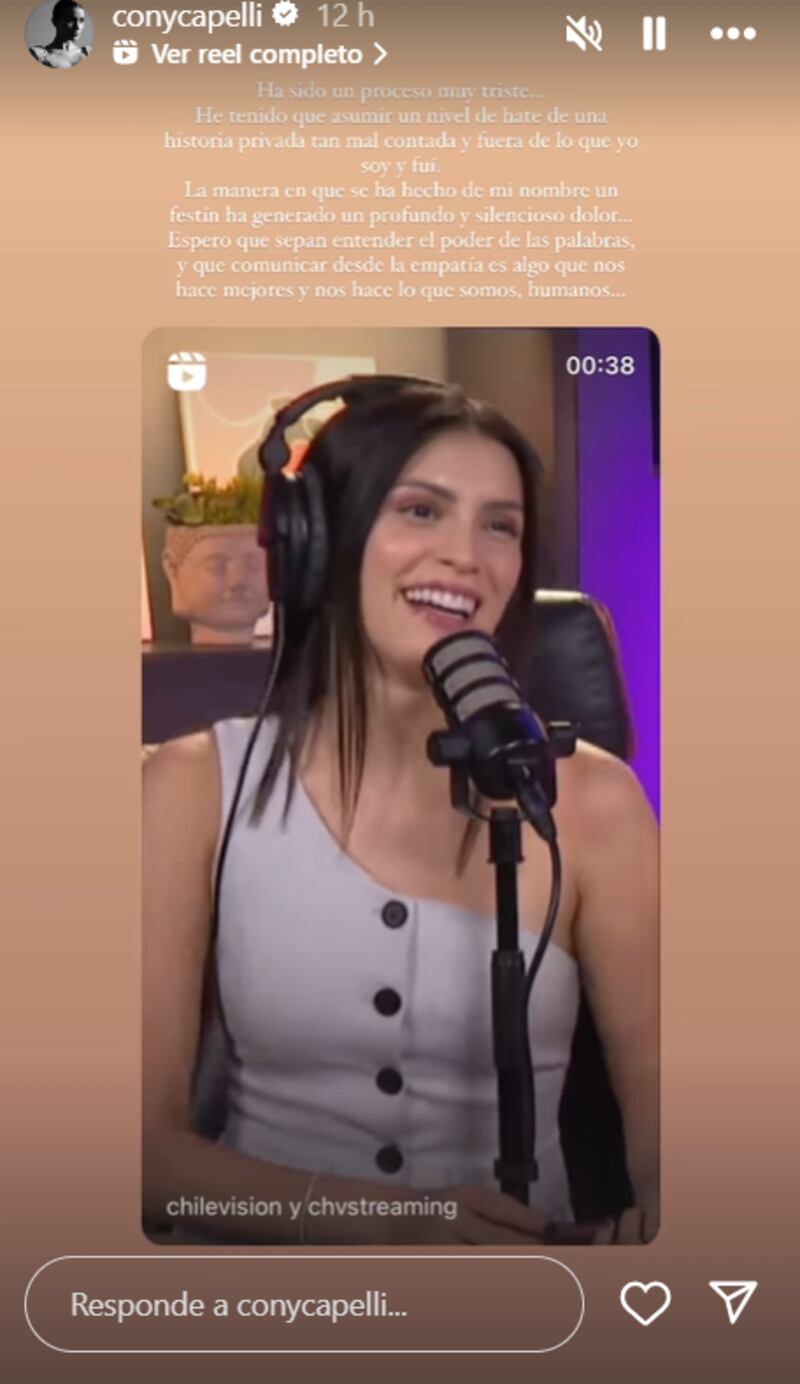Tap the reply field to conycapelli
This screenshot has width=800, height=1384.
point(304,1304)
